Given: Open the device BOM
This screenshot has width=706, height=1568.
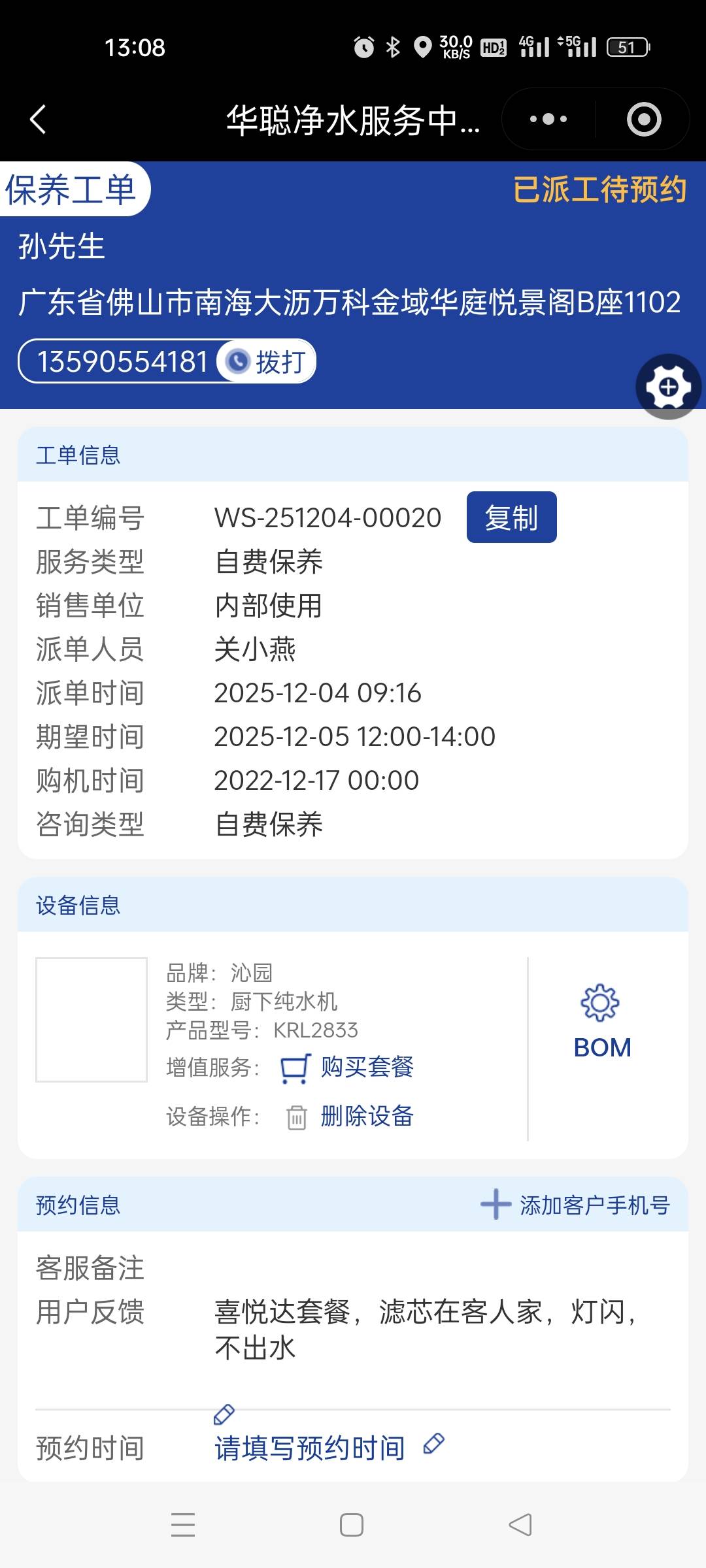Looking at the screenshot, I should [601, 1022].
